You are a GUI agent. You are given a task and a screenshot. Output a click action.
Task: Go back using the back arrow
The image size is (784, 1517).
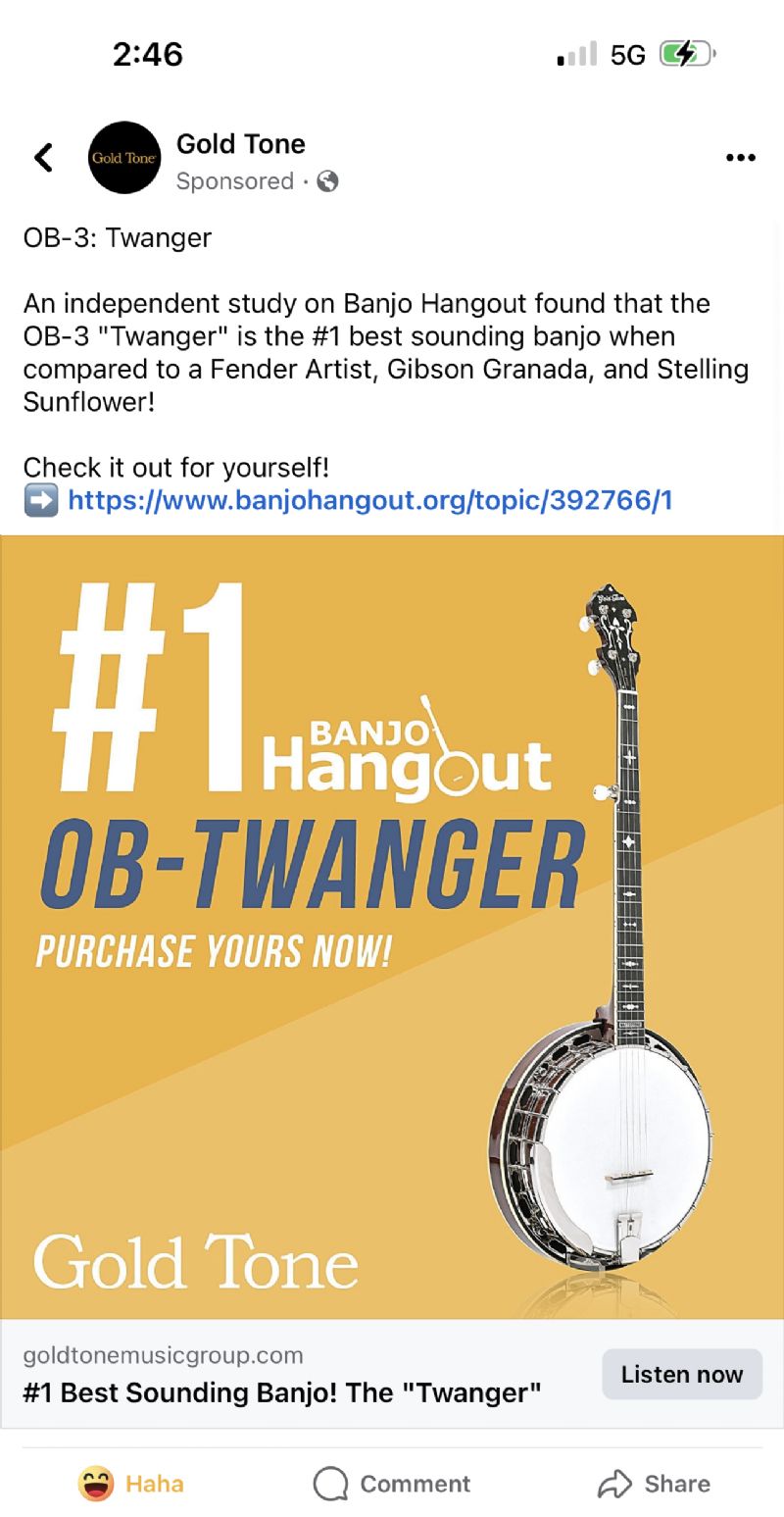[x=43, y=157]
